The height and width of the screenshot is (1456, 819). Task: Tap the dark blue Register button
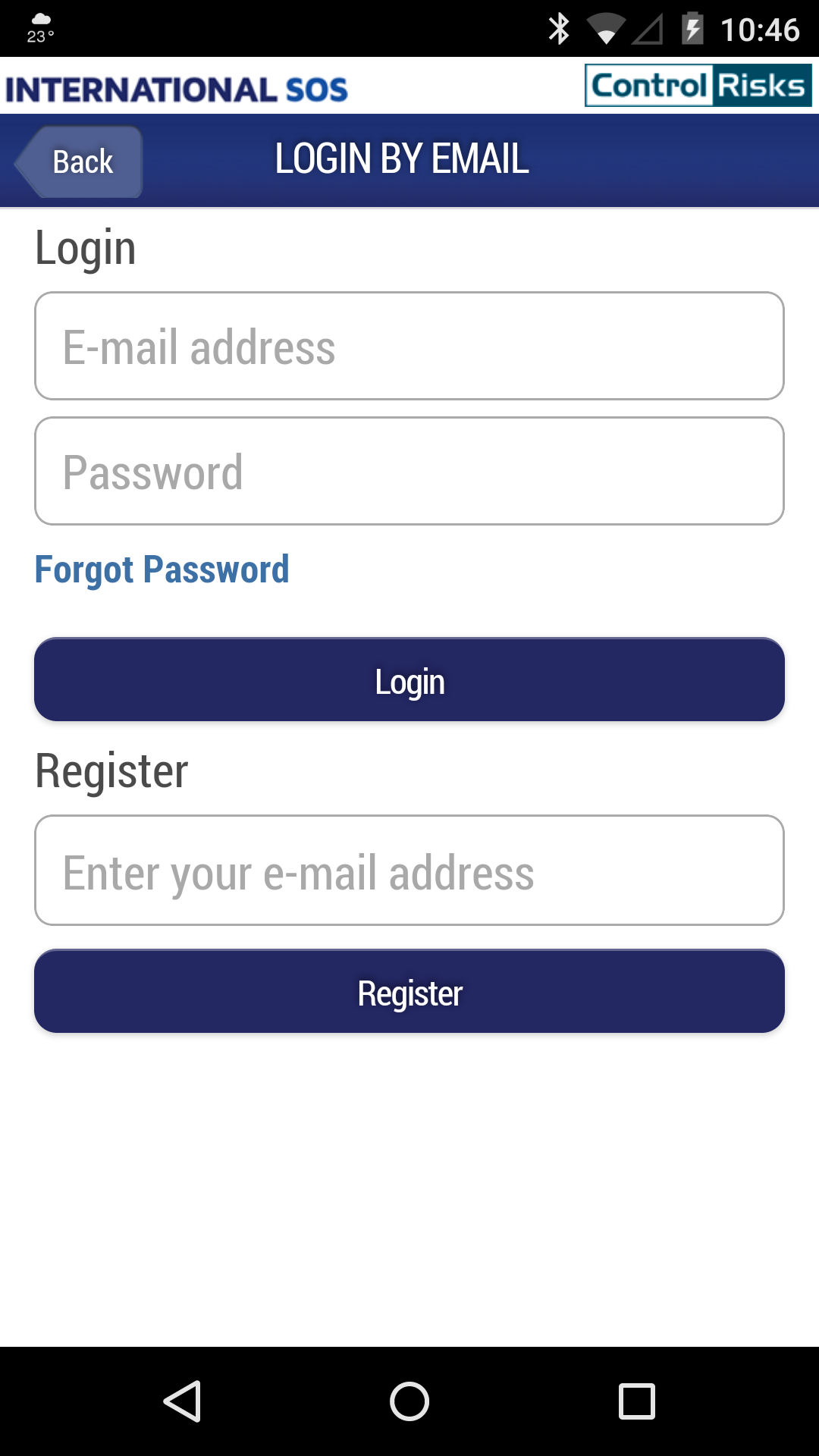[409, 992]
